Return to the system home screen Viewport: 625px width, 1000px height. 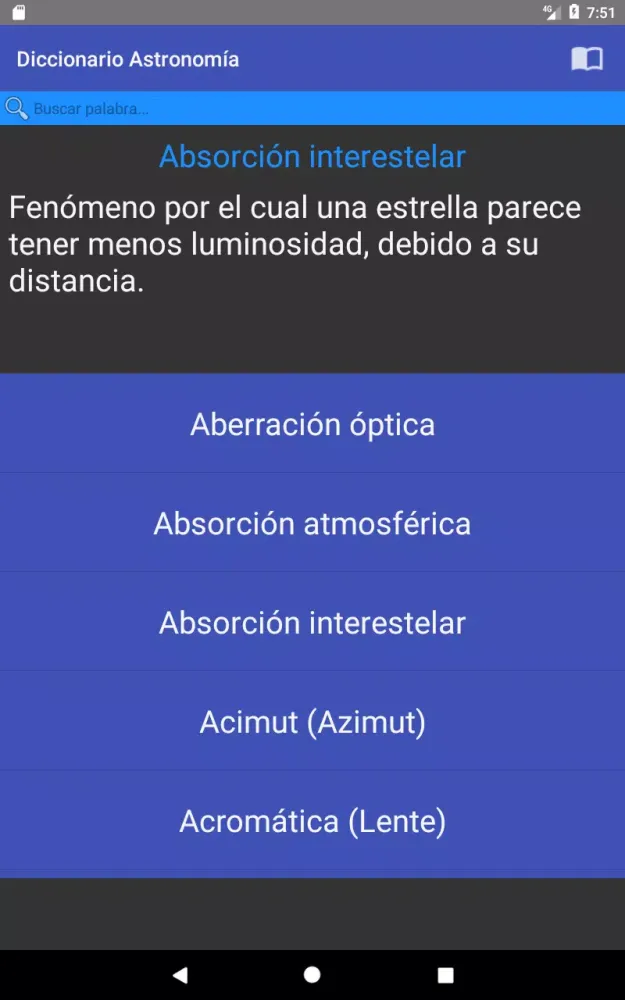(x=312, y=974)
